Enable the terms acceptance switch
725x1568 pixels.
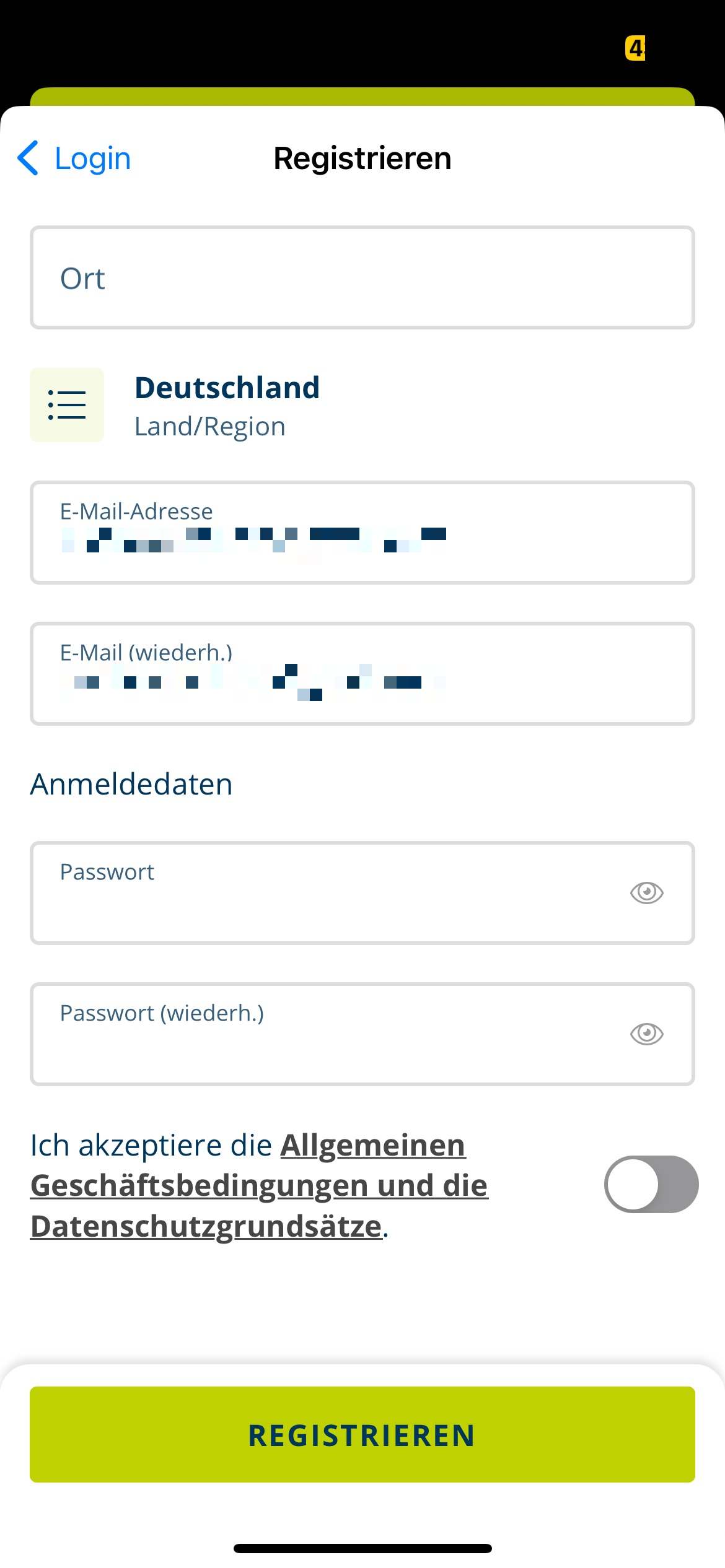point(651,1184)
